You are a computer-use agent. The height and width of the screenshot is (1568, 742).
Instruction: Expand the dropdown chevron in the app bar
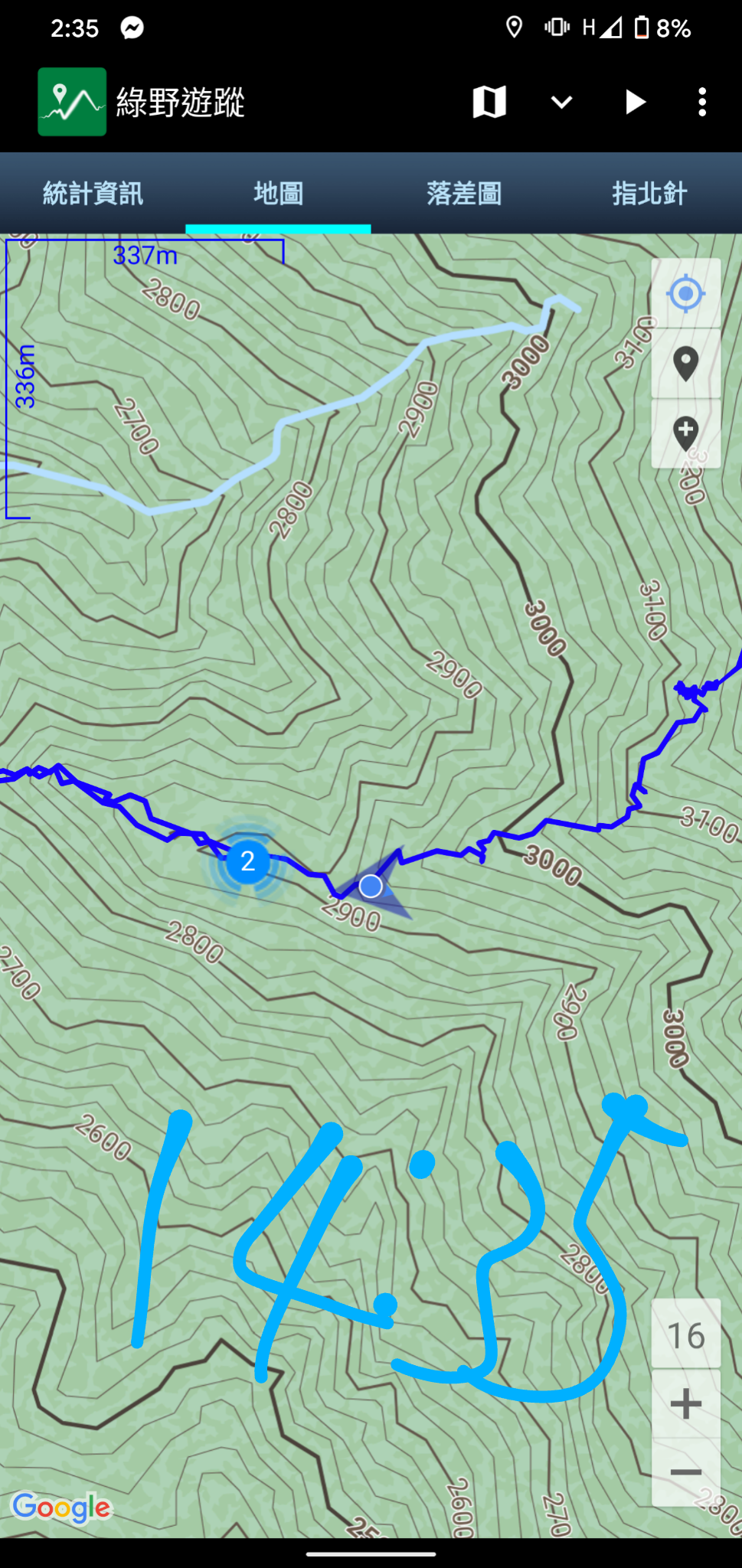(562, 102)
